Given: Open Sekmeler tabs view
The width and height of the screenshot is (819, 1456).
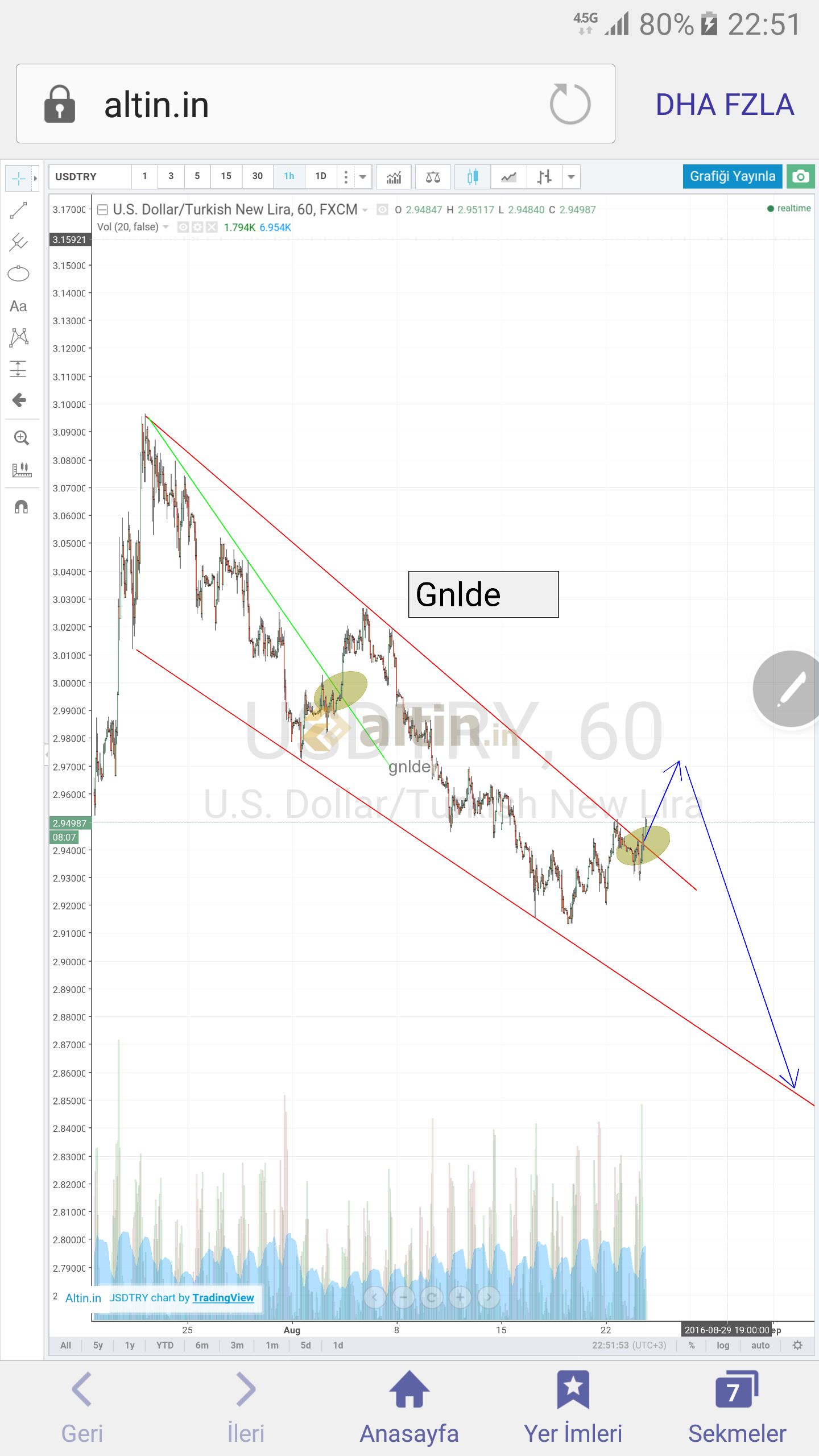Looking at the screenshot, I should [737, 1408].
